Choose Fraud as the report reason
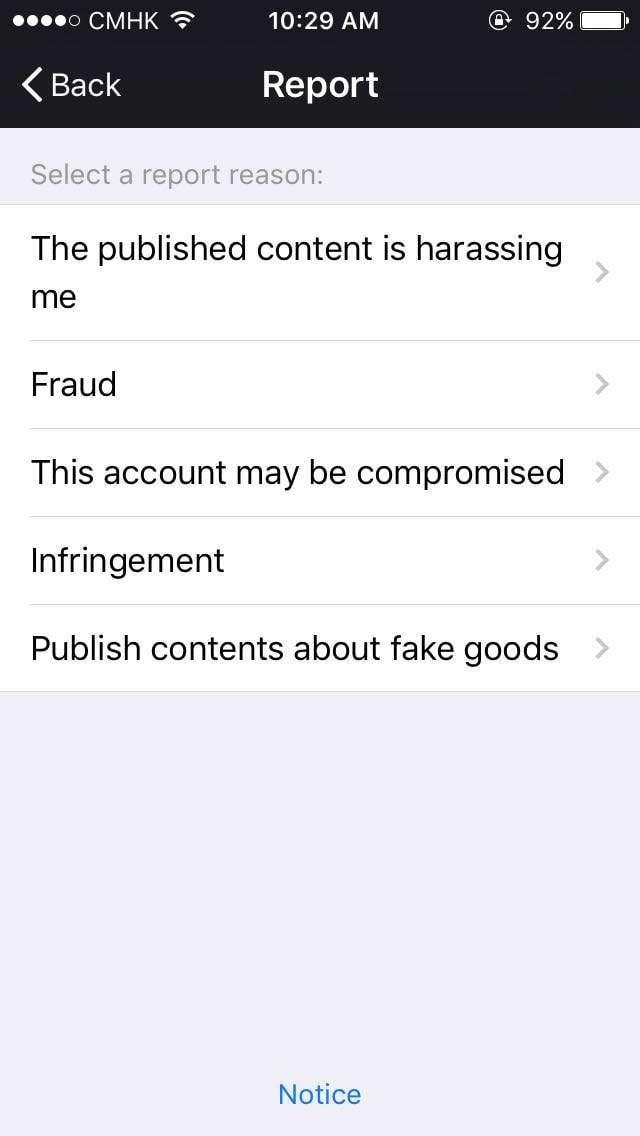640x1136 pixels. pos(320,384)
